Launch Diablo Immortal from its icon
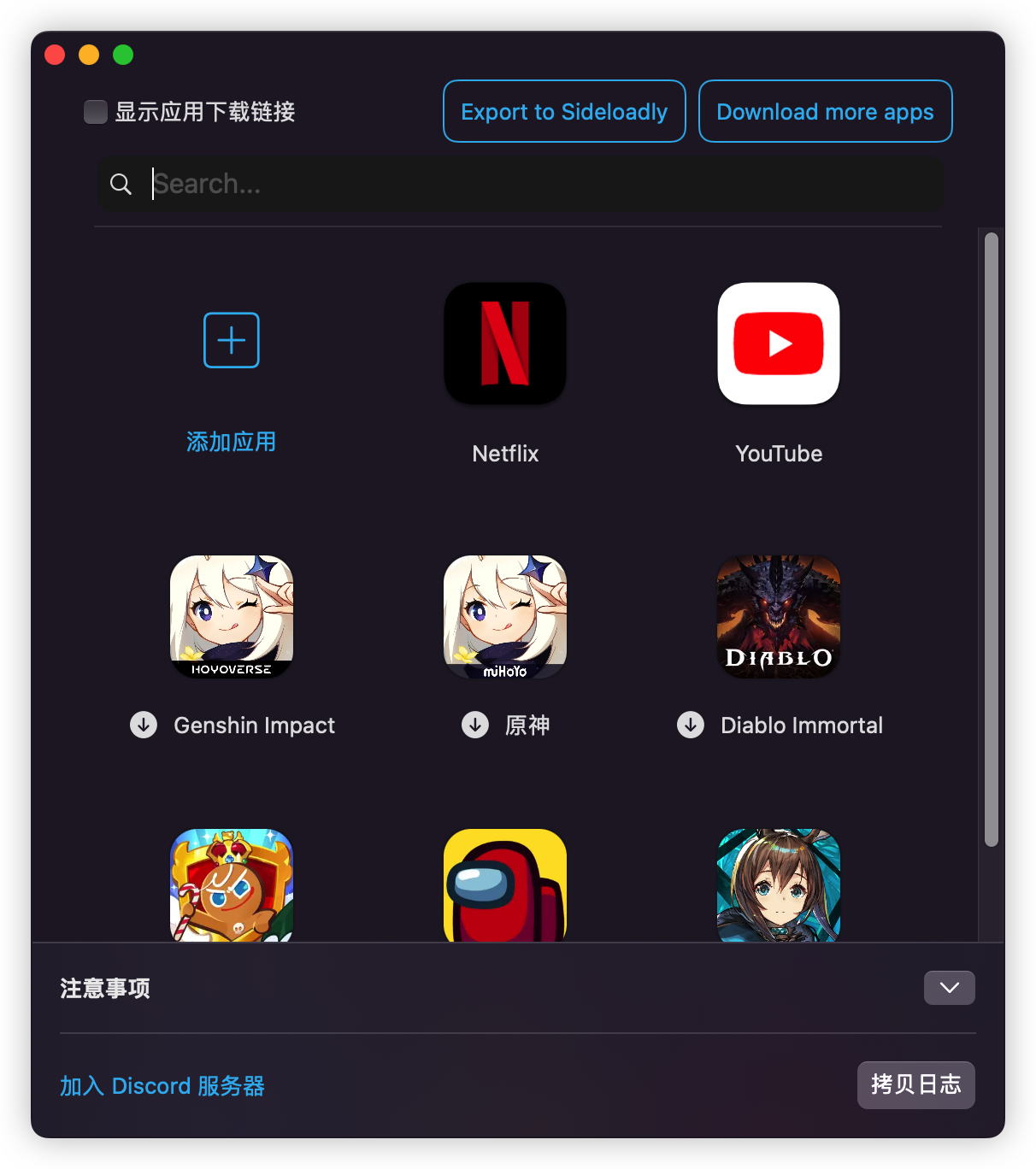The width and height of the screenshot is (1036, 1169). 778,615
